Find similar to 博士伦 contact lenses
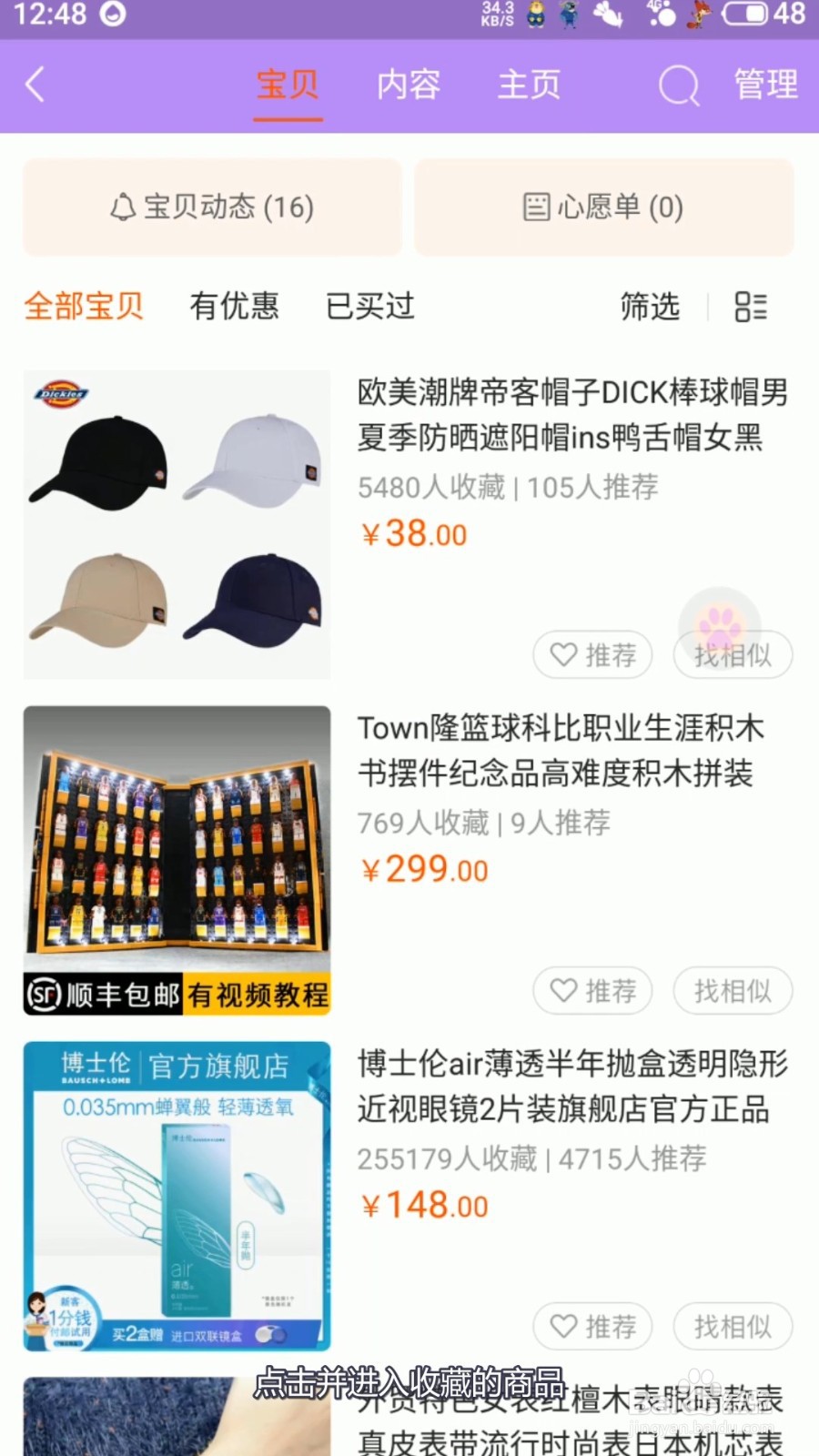This screenshot has width=819, height=1456. (x=733, y=1327)
